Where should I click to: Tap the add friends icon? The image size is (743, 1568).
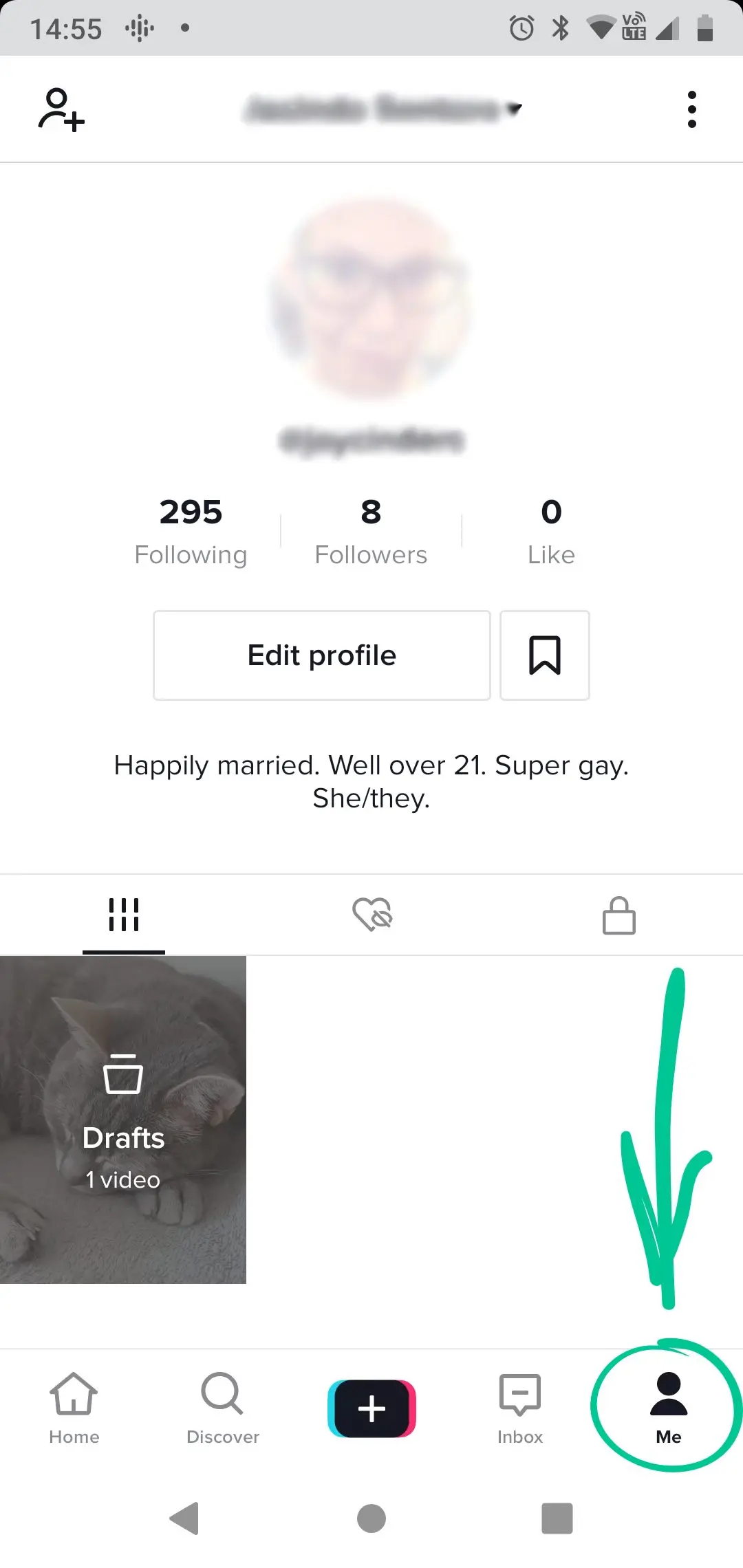coord(61,109)
